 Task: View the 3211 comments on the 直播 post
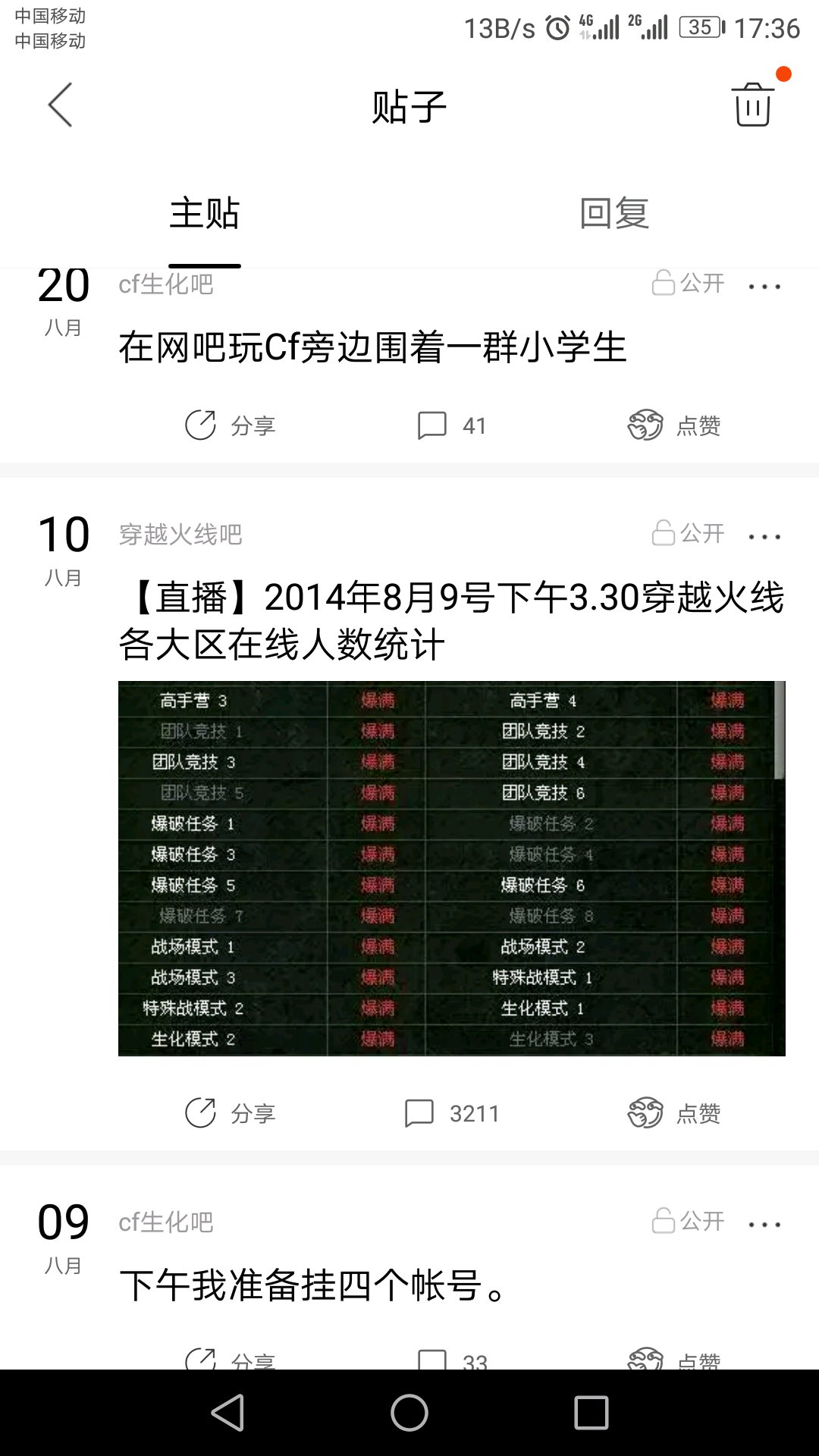click(x=452, y=1113)
